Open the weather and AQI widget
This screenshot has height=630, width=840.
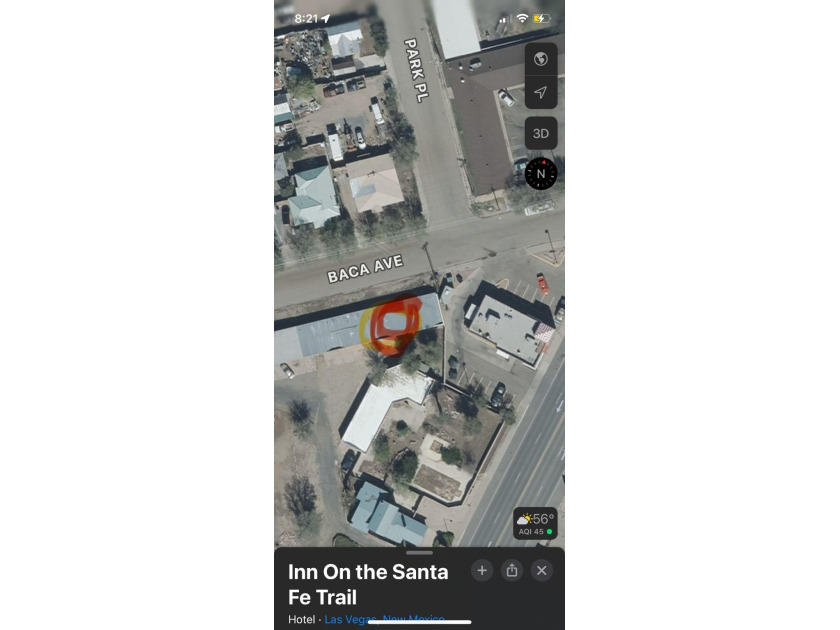(535, 524)
